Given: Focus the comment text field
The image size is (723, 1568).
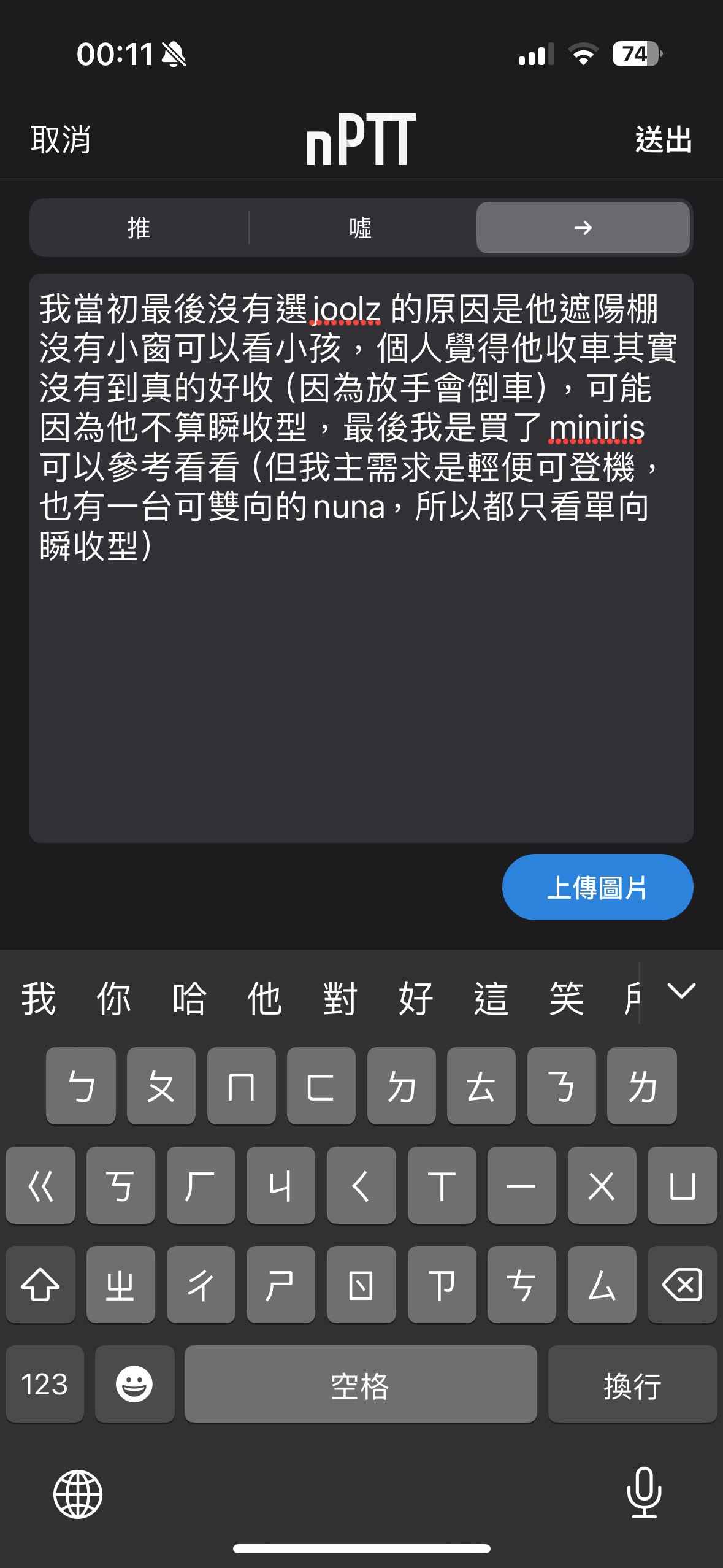Looking at the screenshot, I should pyautogui.click(x=361, y=675).
